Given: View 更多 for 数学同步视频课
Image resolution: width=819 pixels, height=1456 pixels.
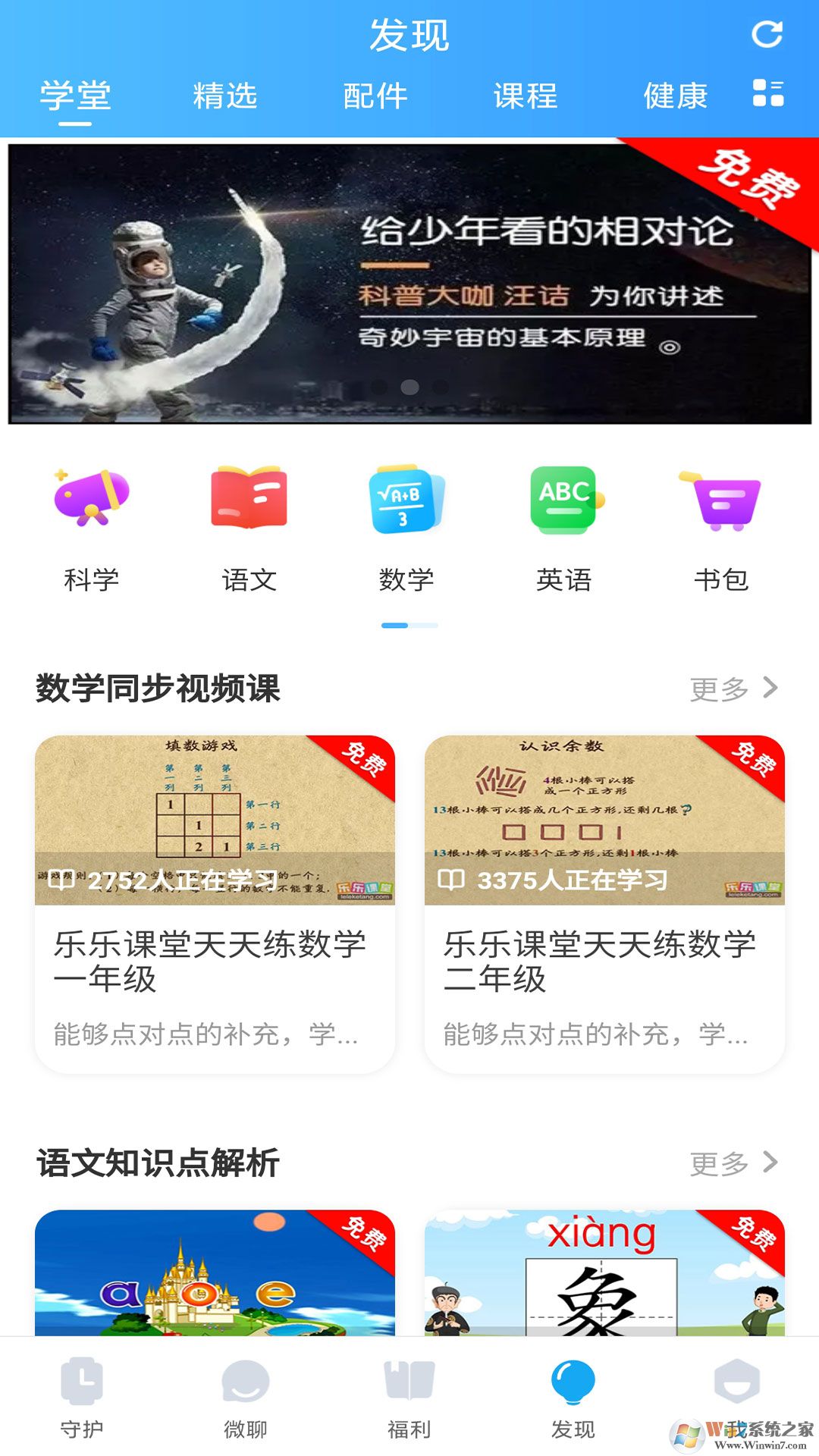Looking at the screenshot, I should [733, 689].
